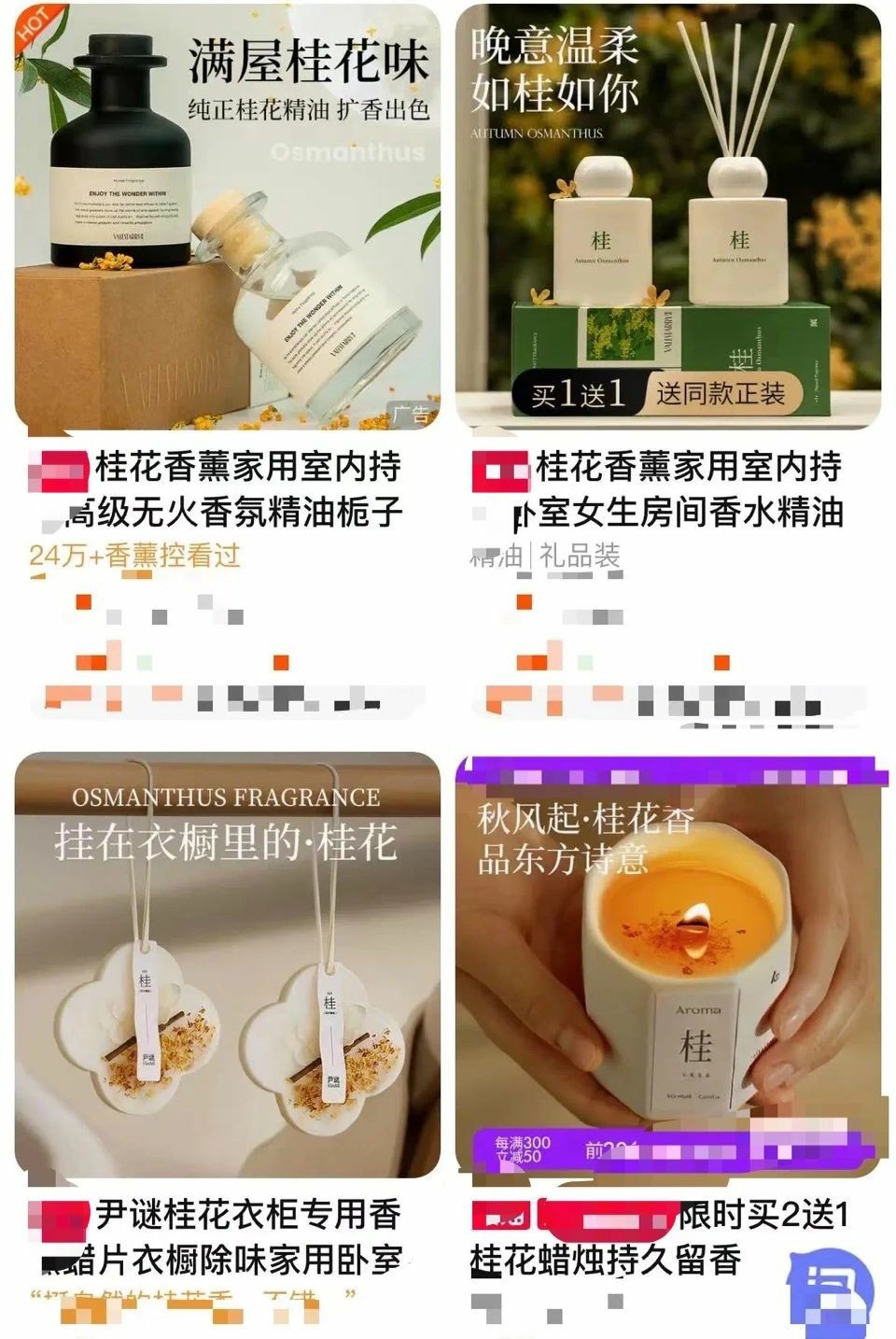Open the black bottle 满屋桂花味 diffuser listing

click(227, 217)
